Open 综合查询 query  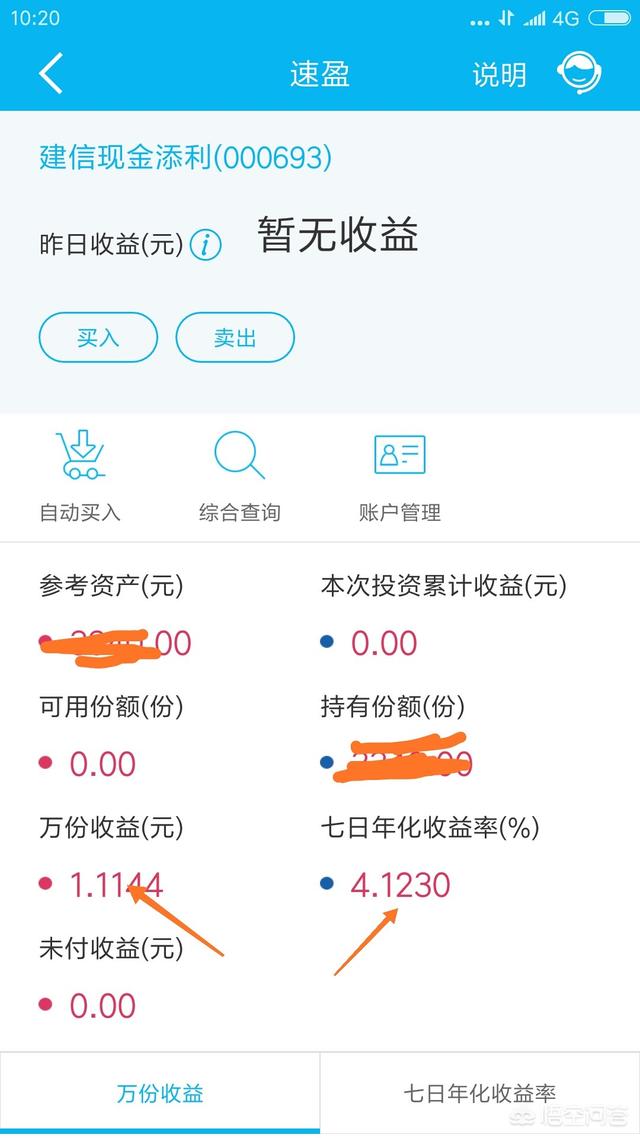[239, 476]
